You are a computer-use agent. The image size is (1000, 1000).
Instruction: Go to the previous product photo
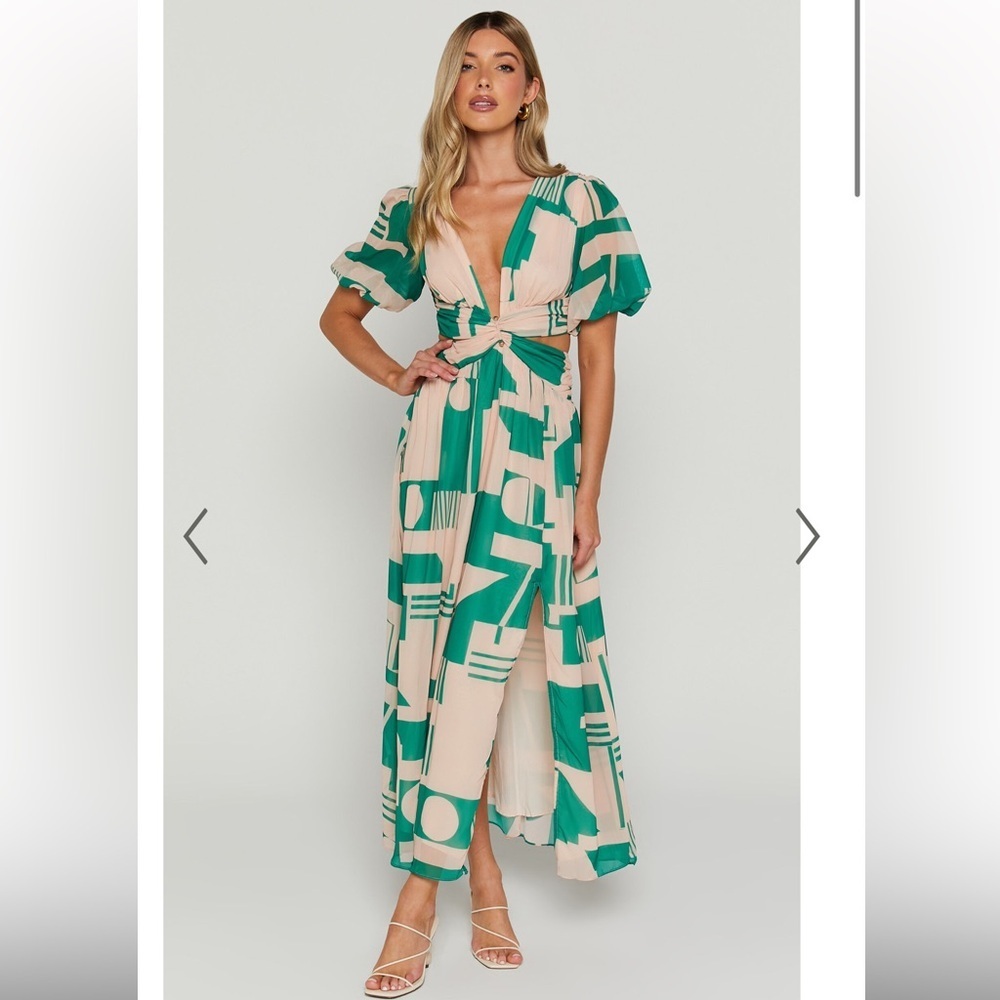(x=196, y=536)
